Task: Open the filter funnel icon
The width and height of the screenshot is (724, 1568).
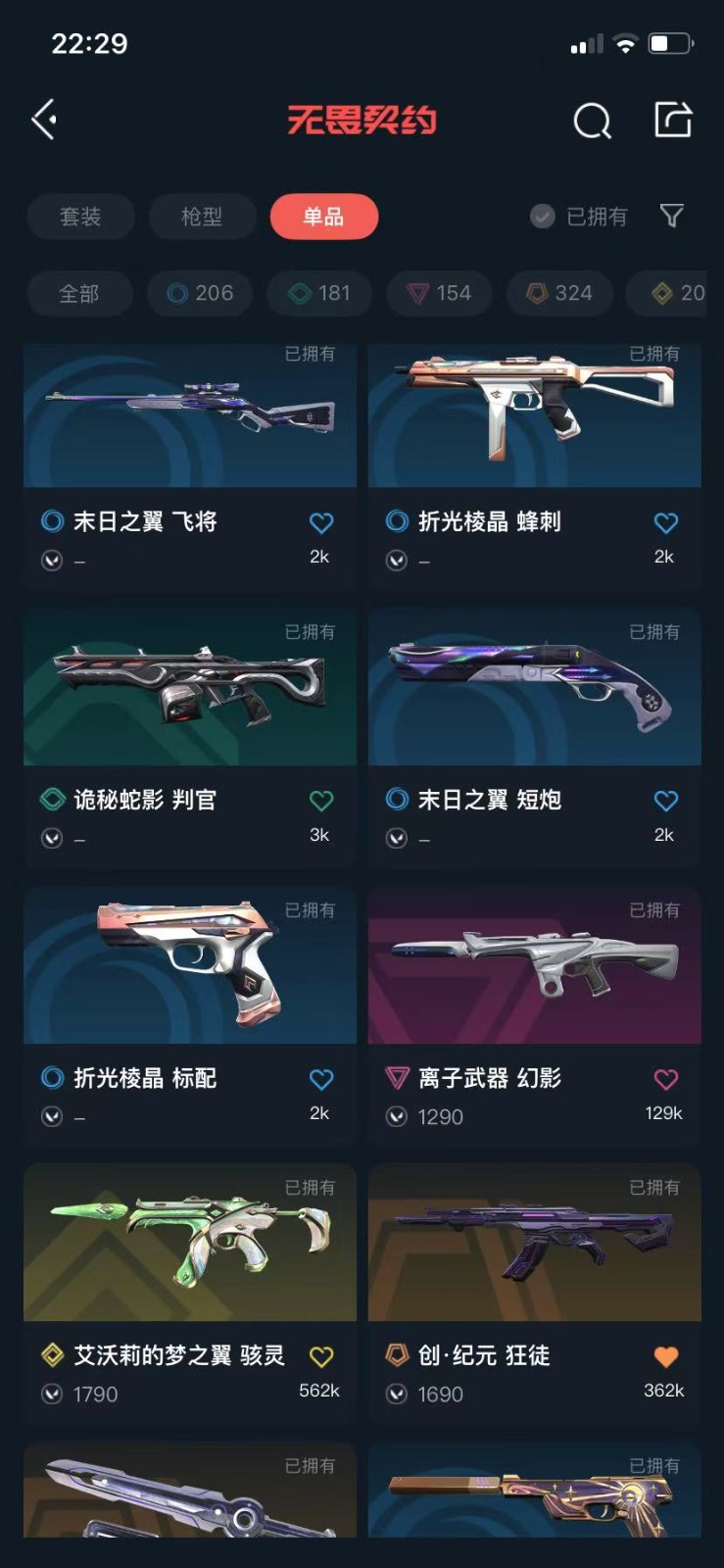Action: (671, 217)
